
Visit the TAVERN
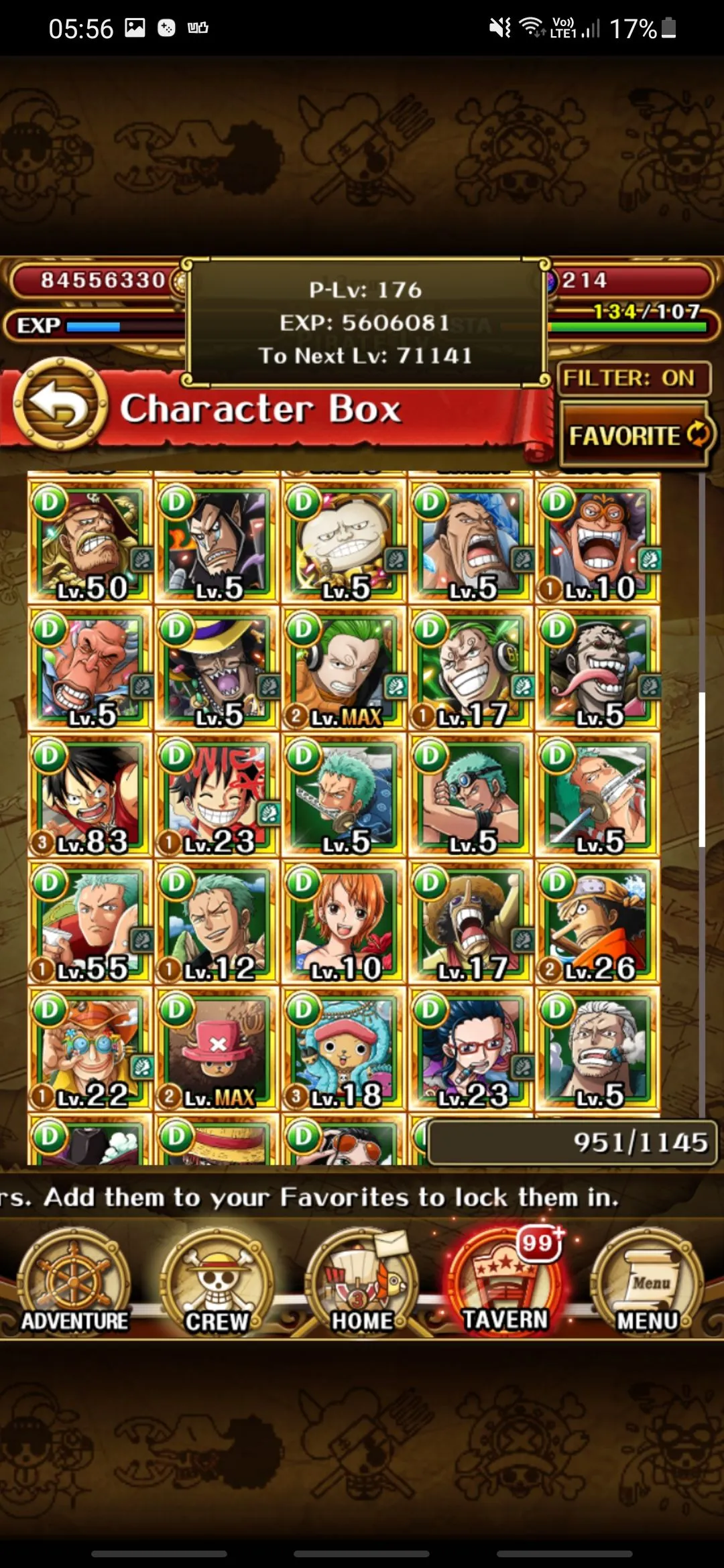coord(505,1281)
